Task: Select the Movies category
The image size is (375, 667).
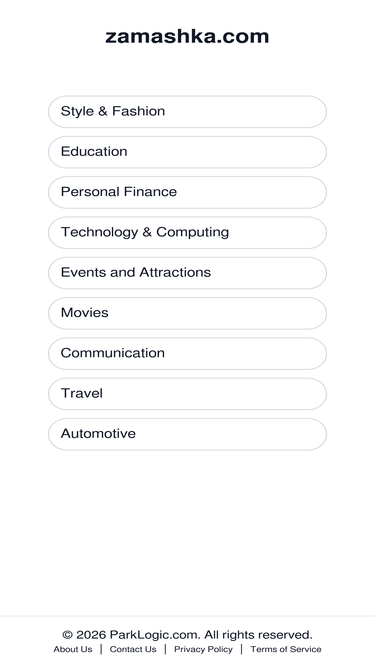Action: (x=187, y=313)
